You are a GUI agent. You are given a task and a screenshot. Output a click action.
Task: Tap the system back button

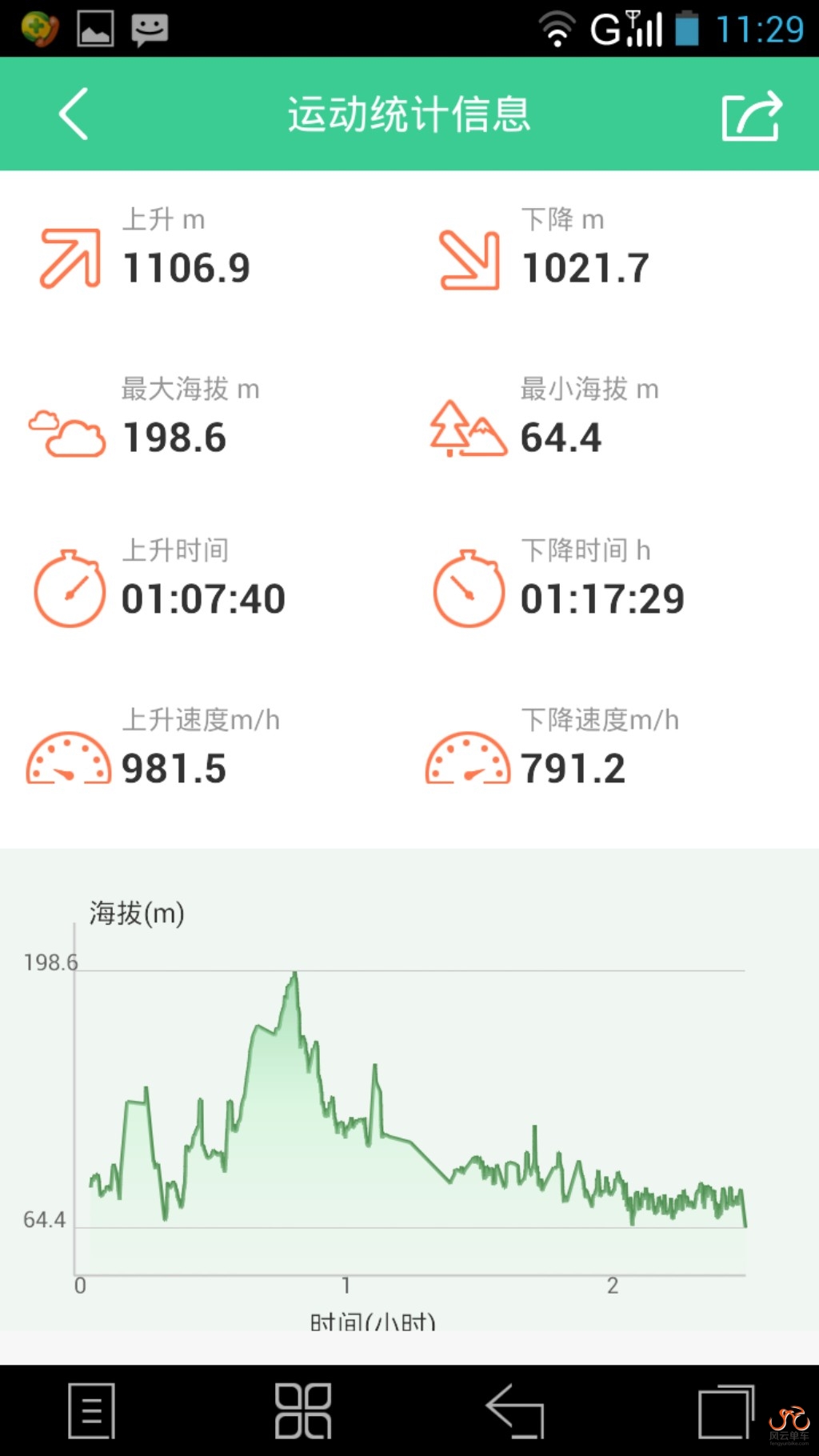[x=516, y=1410]
